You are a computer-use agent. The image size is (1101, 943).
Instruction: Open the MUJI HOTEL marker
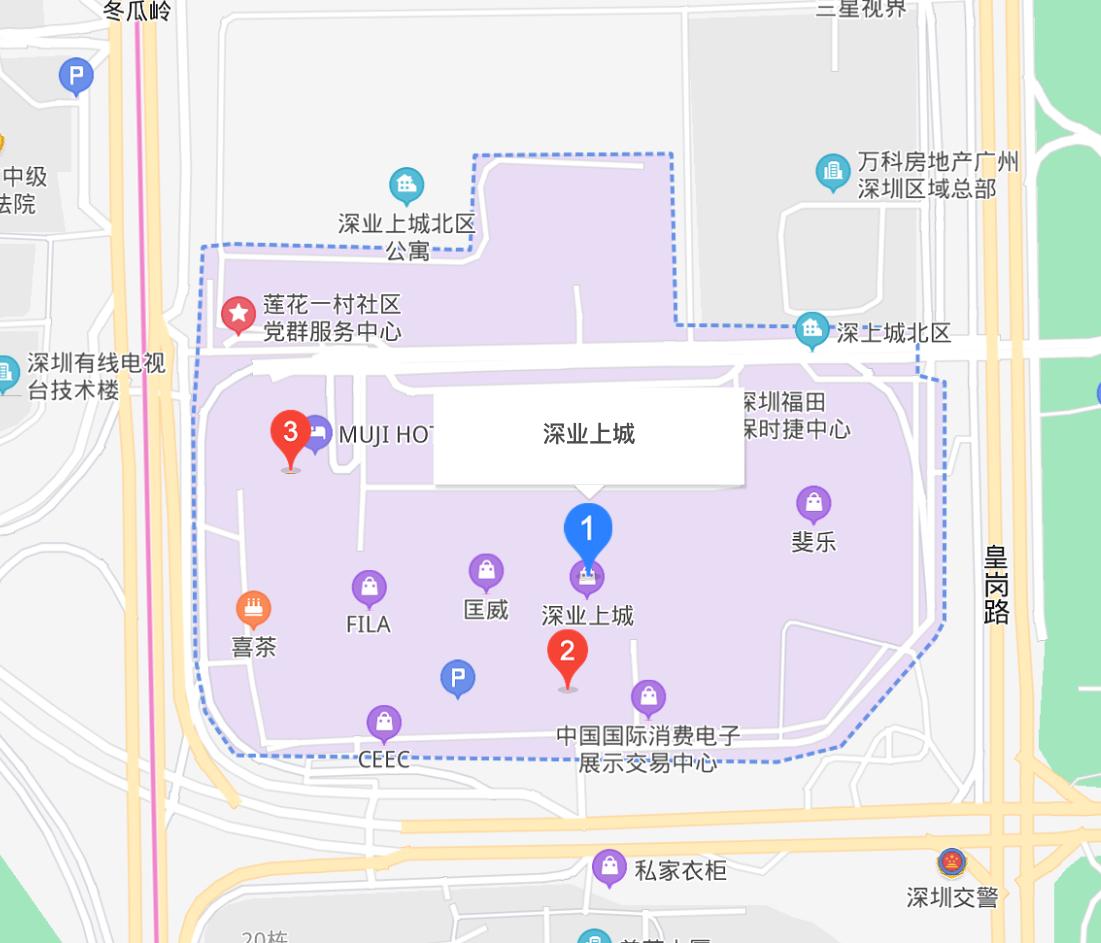click(x=316, y=433)
